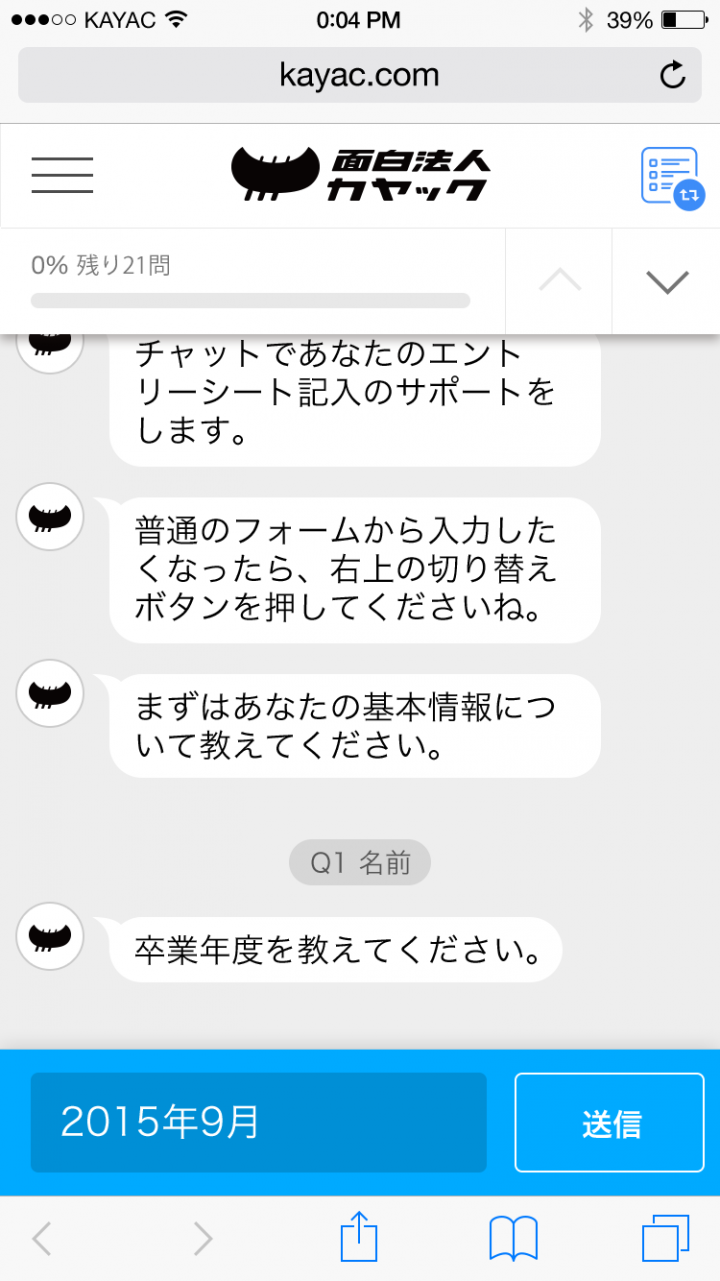Click the mascot avatar next to the basic info message

pyautogui.click(x=49, y=694)
